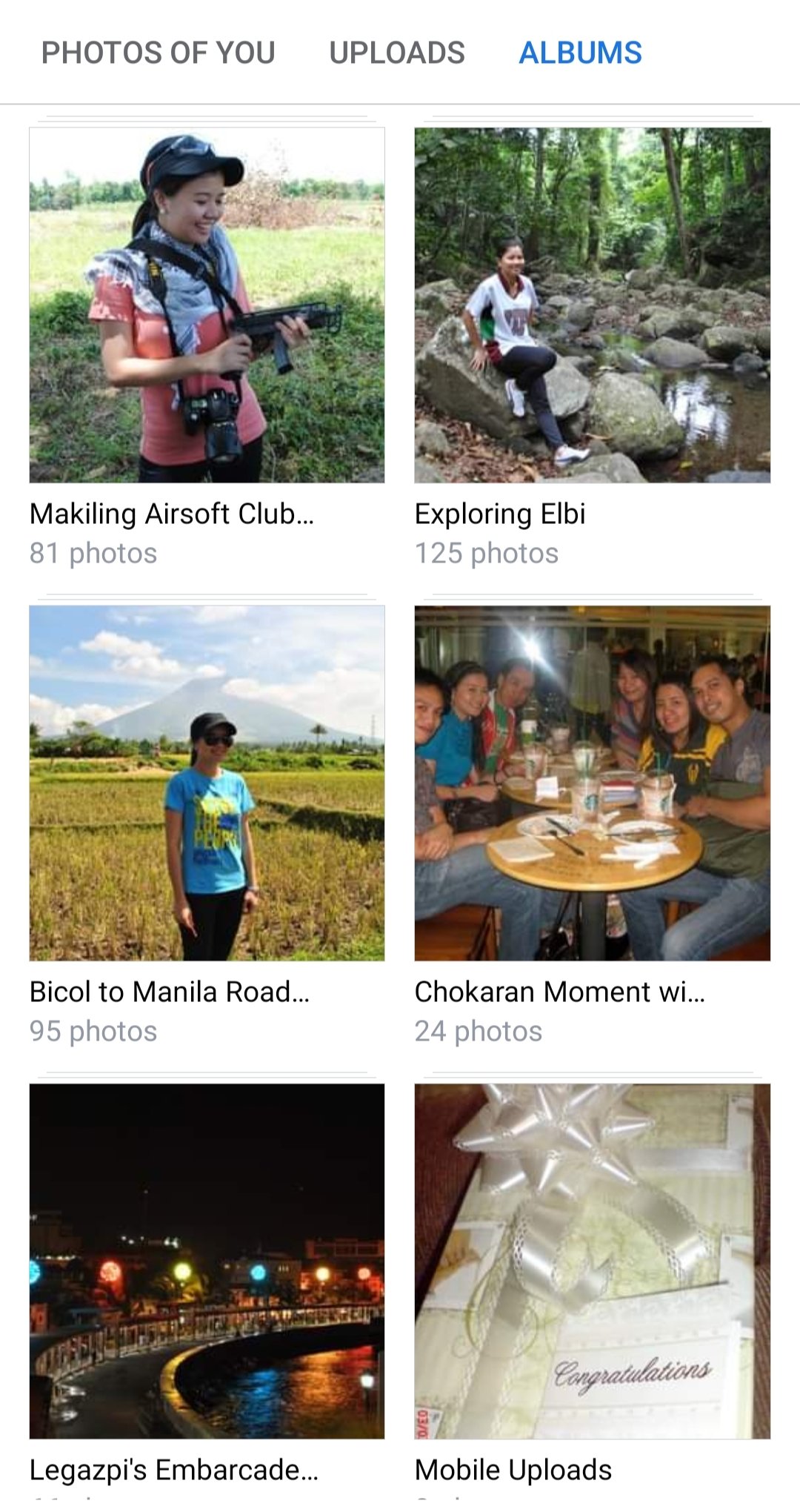Open the Makiling Airsoft Club album
The height and width of the screenshot is (1512, 800).
coord(207,305)
